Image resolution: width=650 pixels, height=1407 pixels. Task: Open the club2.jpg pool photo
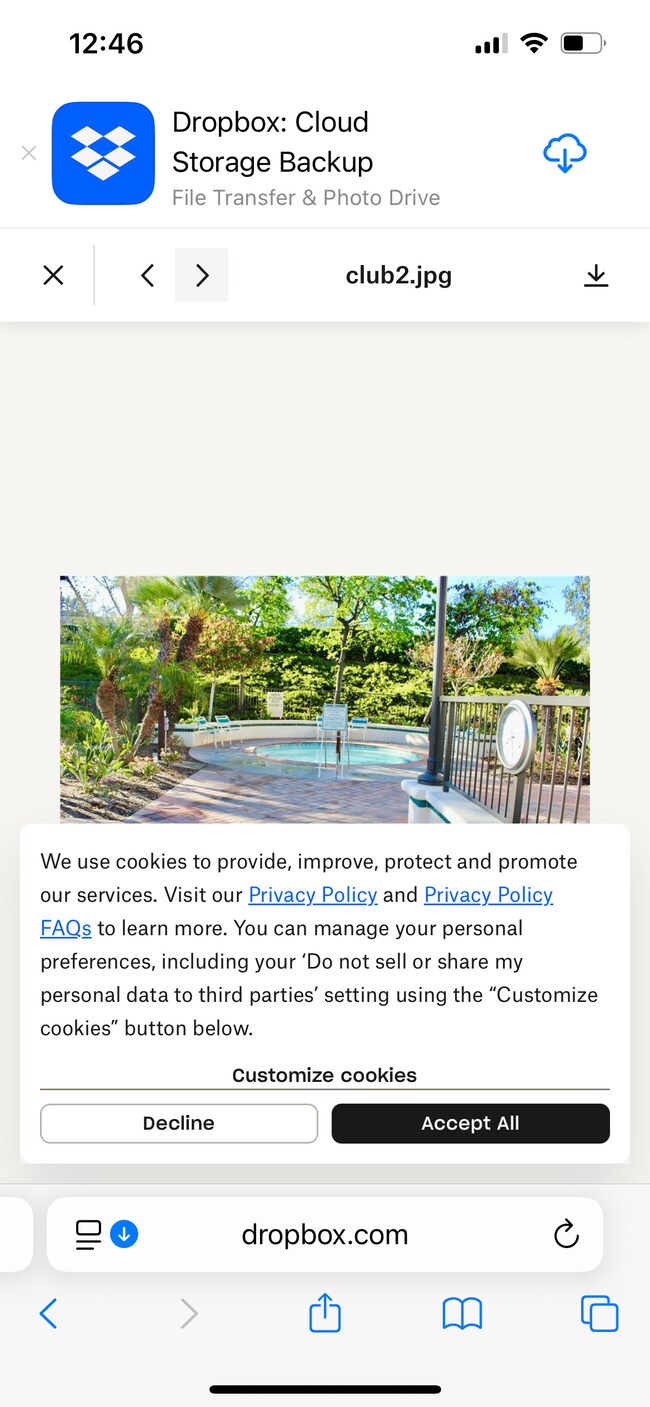(x=324, y=698)
